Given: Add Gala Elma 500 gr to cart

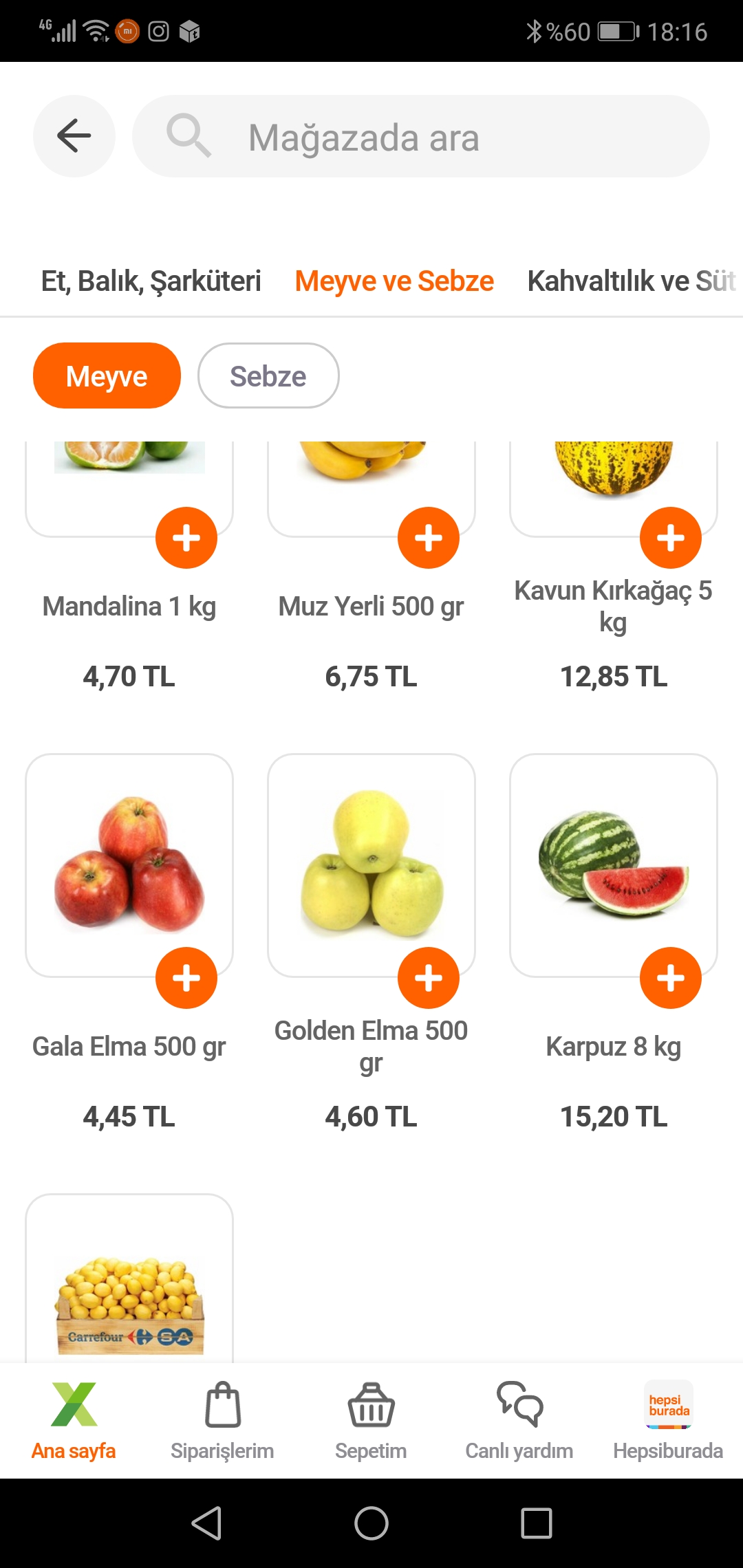Looking at the screenshot, I should coord(186,978).
